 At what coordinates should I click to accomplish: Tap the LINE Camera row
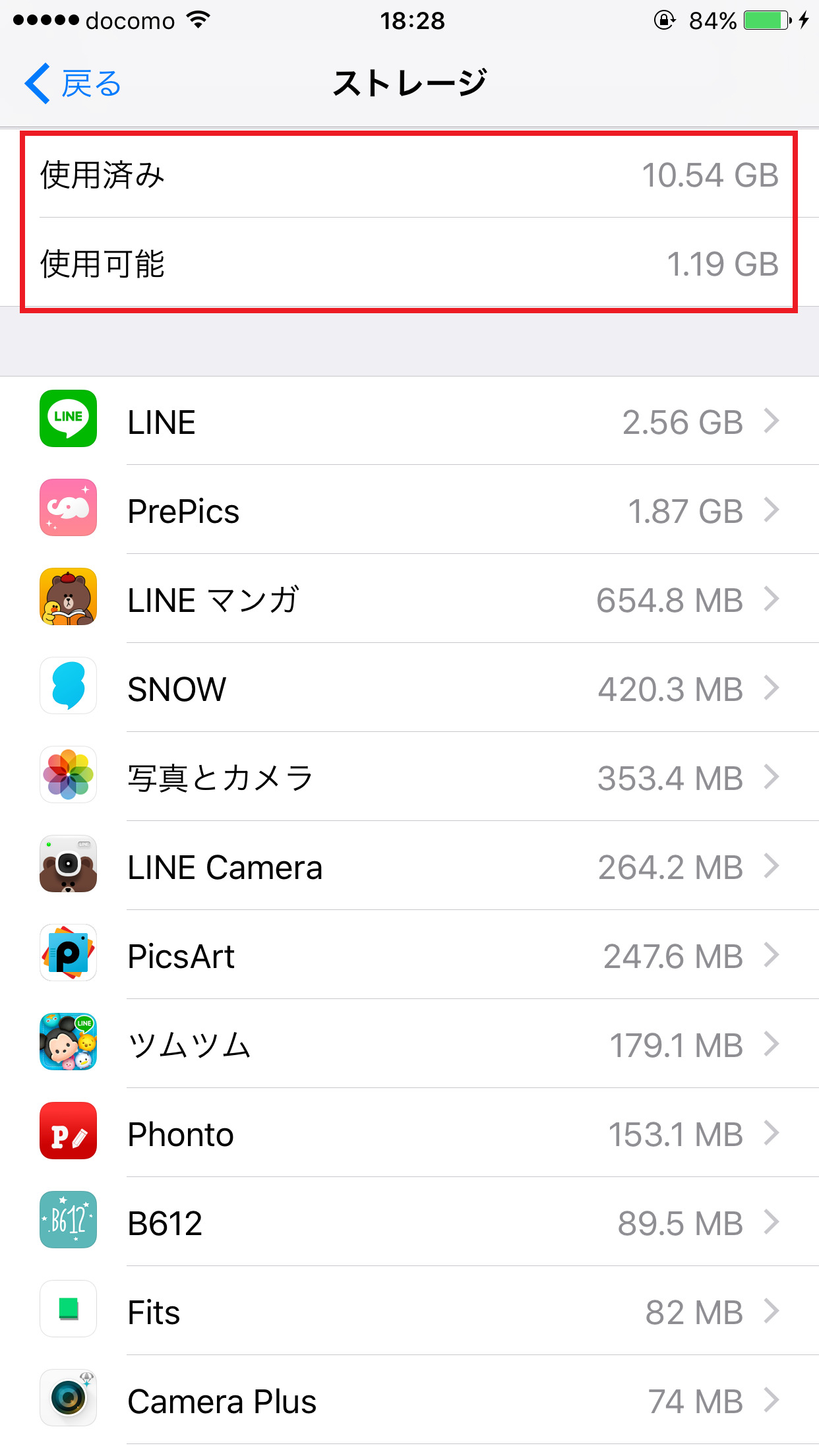pyautogui.click(x=409, y=866)
